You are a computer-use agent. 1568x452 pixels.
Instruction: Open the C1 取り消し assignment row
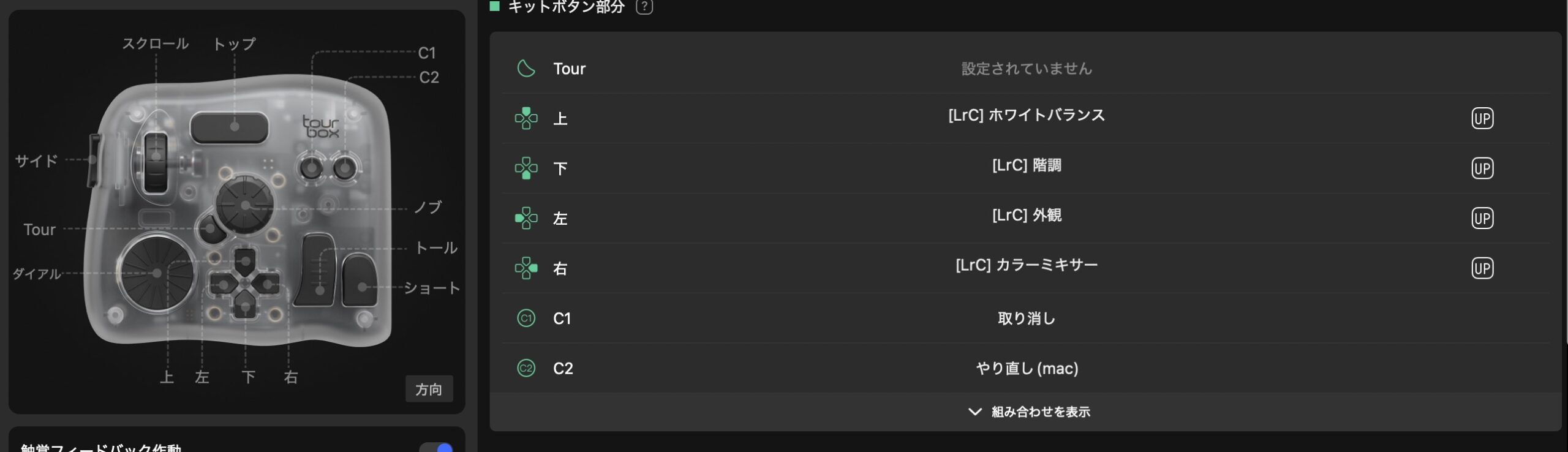[1026, 318]
